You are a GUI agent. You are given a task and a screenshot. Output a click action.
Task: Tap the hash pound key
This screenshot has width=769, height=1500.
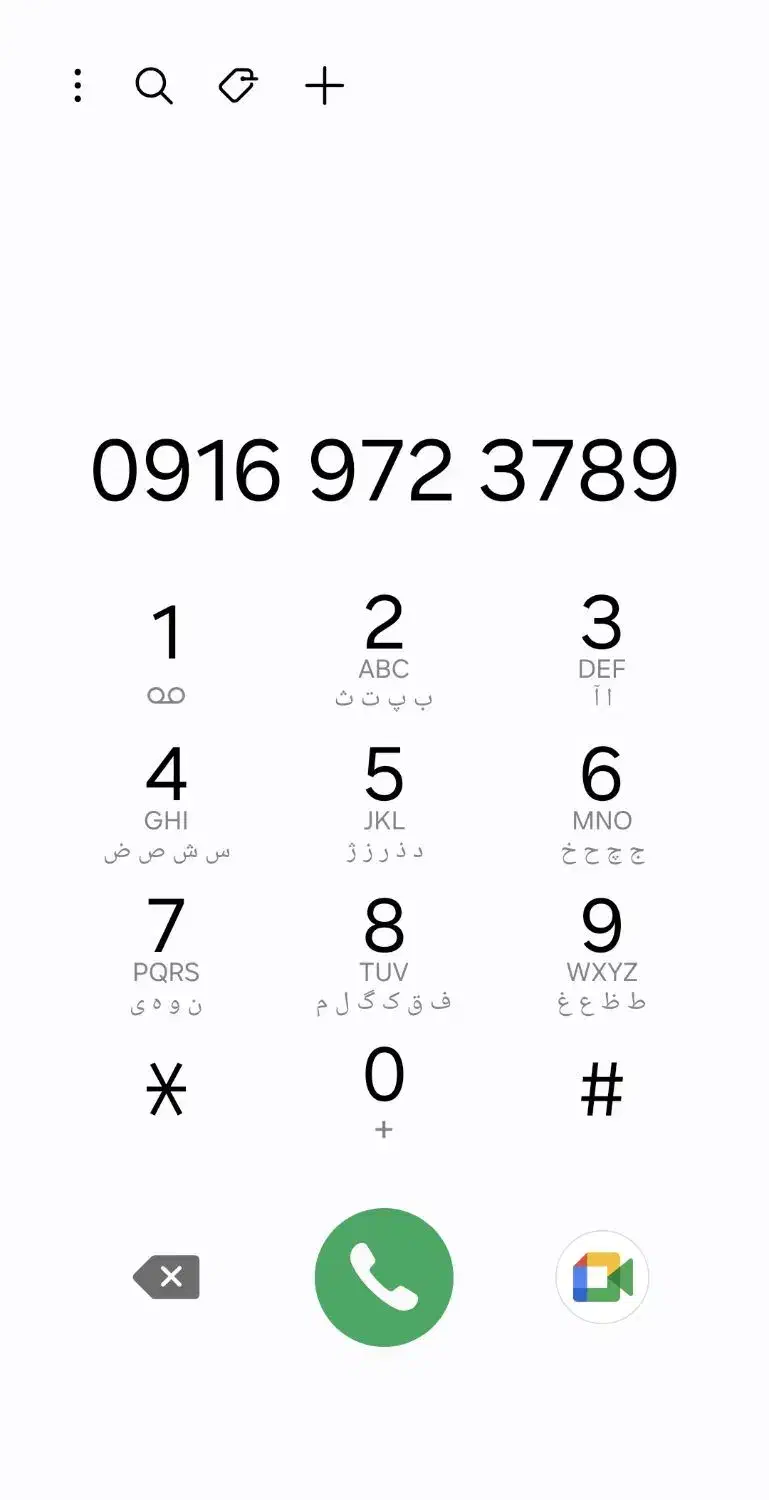(601, 1090)
